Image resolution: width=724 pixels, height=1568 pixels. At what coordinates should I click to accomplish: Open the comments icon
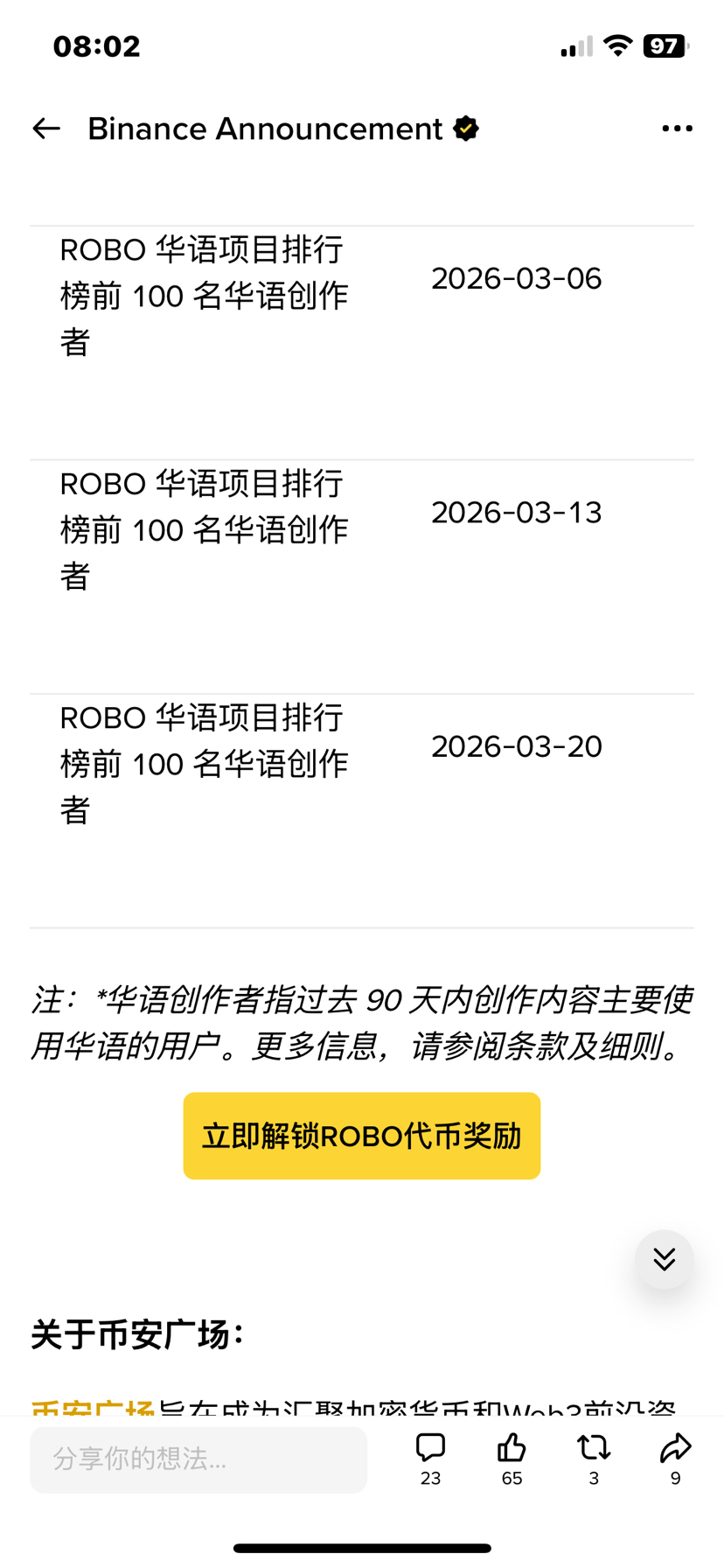tap(430, 1451)
